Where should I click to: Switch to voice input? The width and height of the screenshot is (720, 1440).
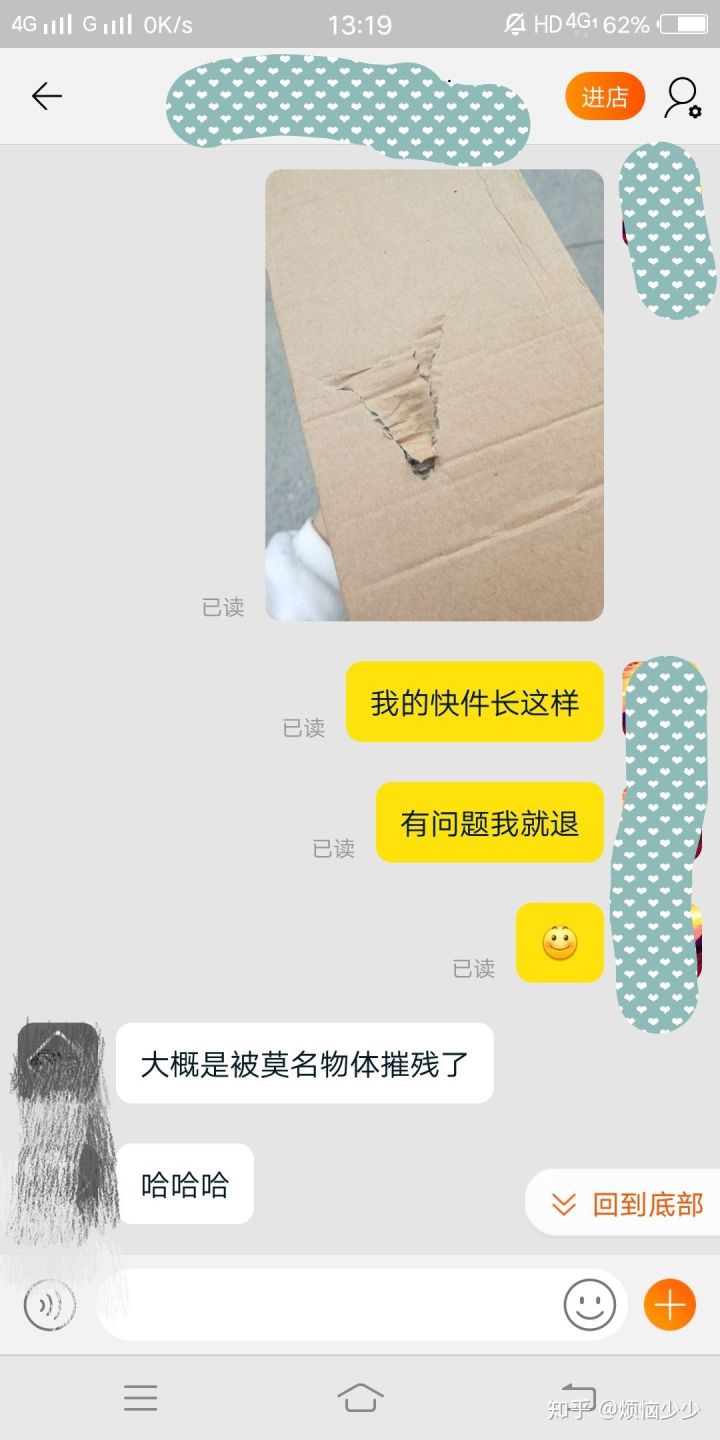(x=49, y=1305)
